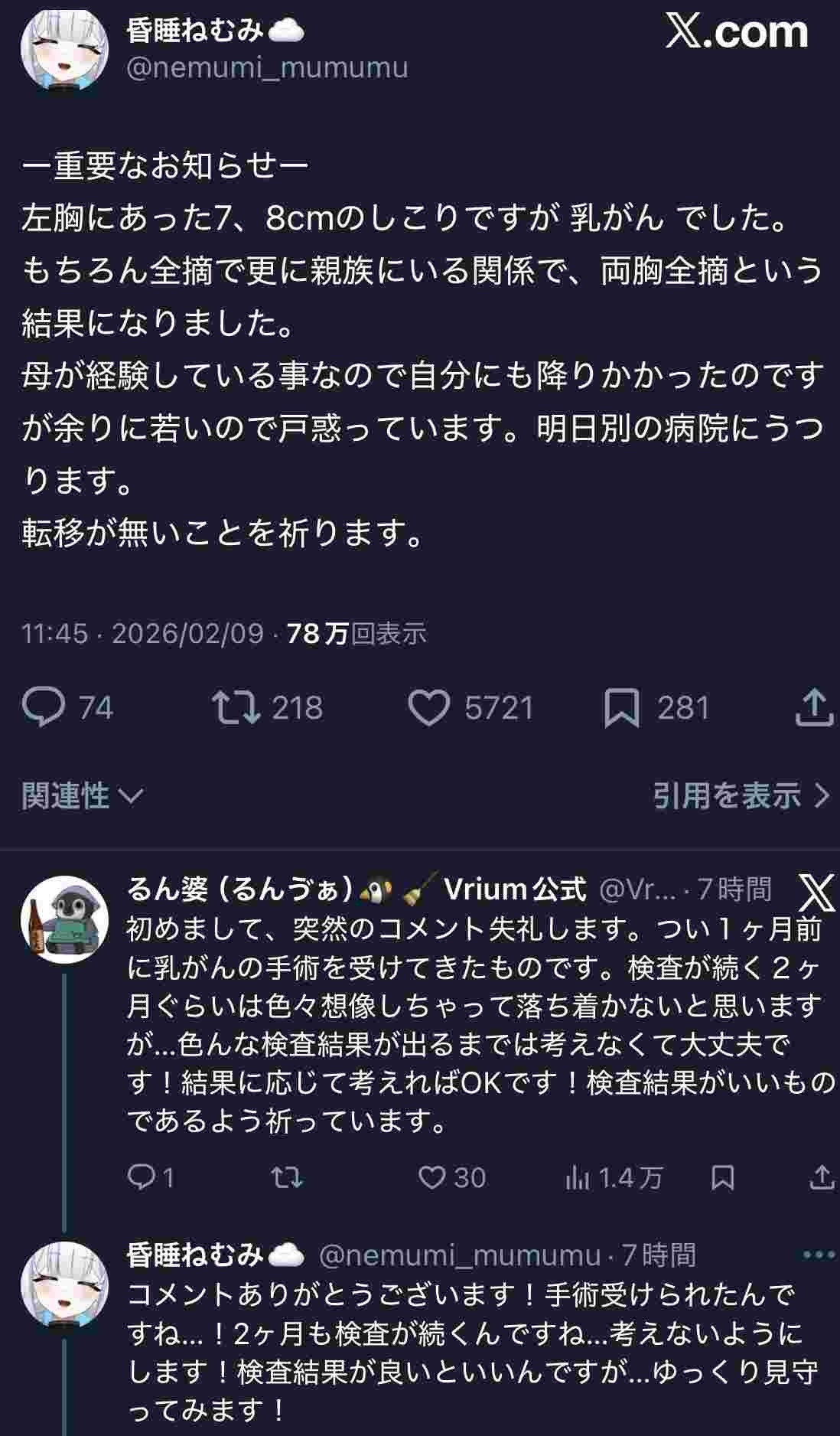The height and width of the screenshot is (1436, 840).
Task: Bookmark るん婆's comment
Action: click(722, 1177)
